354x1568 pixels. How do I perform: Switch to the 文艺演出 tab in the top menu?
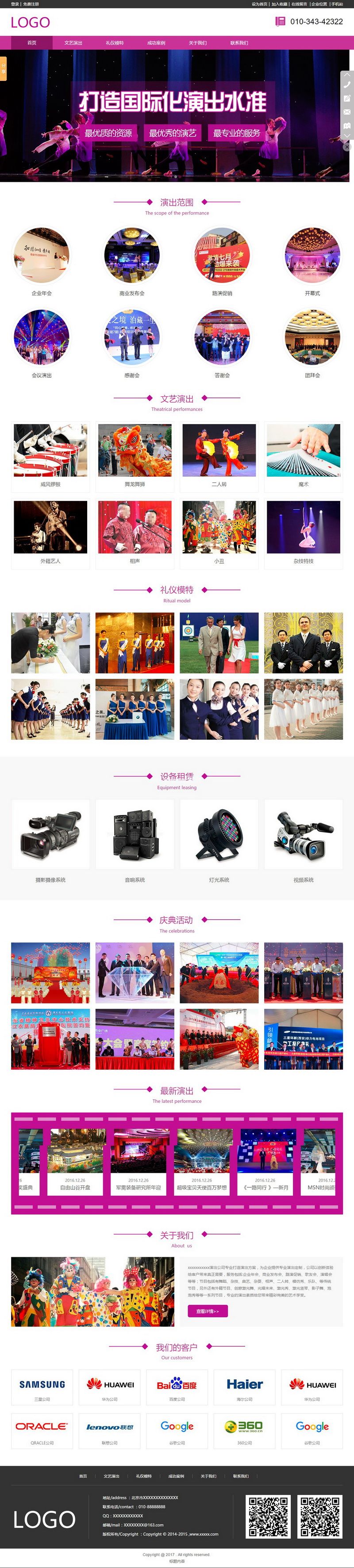[73, 42]
